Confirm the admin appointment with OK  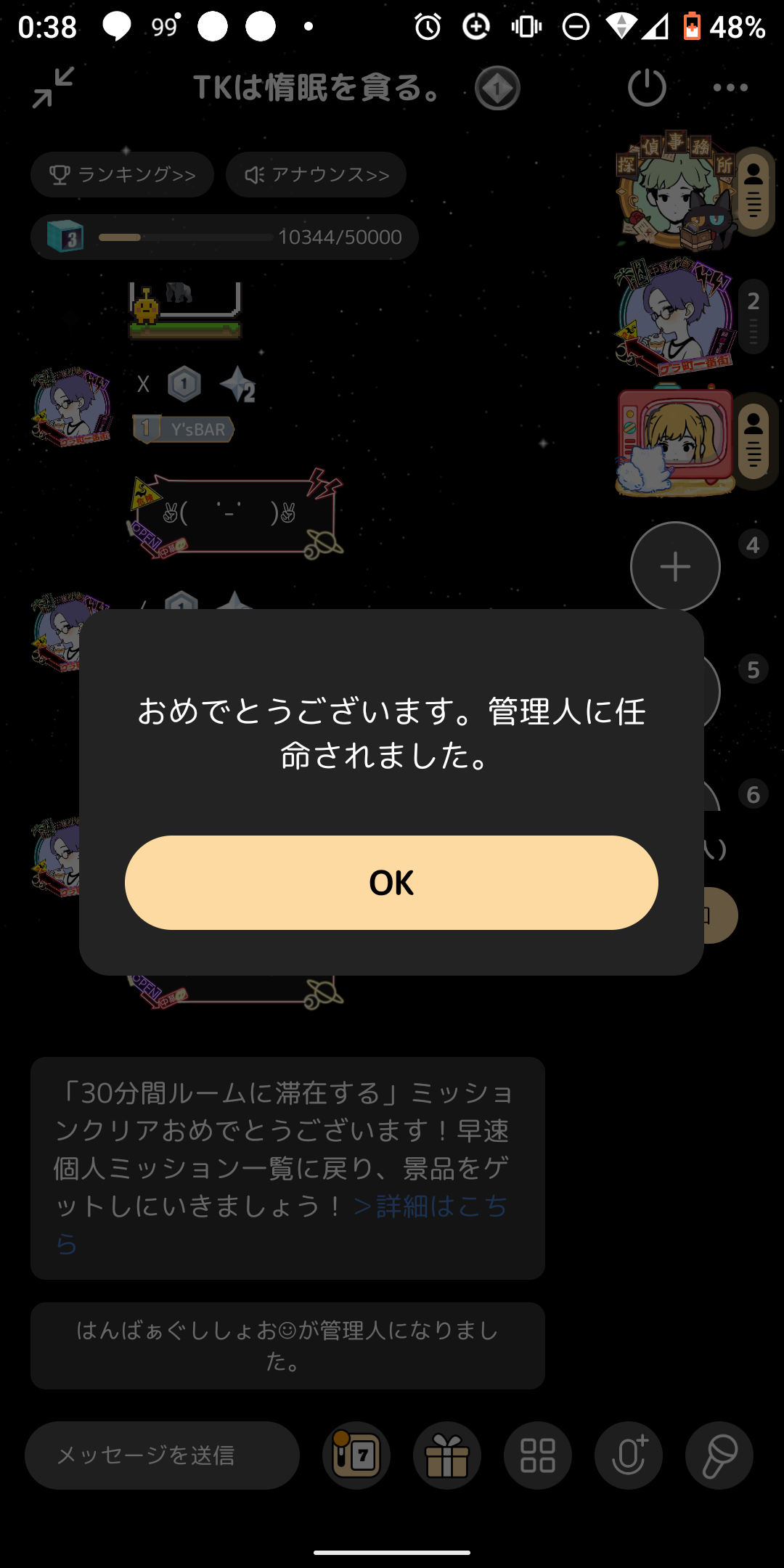391,883
